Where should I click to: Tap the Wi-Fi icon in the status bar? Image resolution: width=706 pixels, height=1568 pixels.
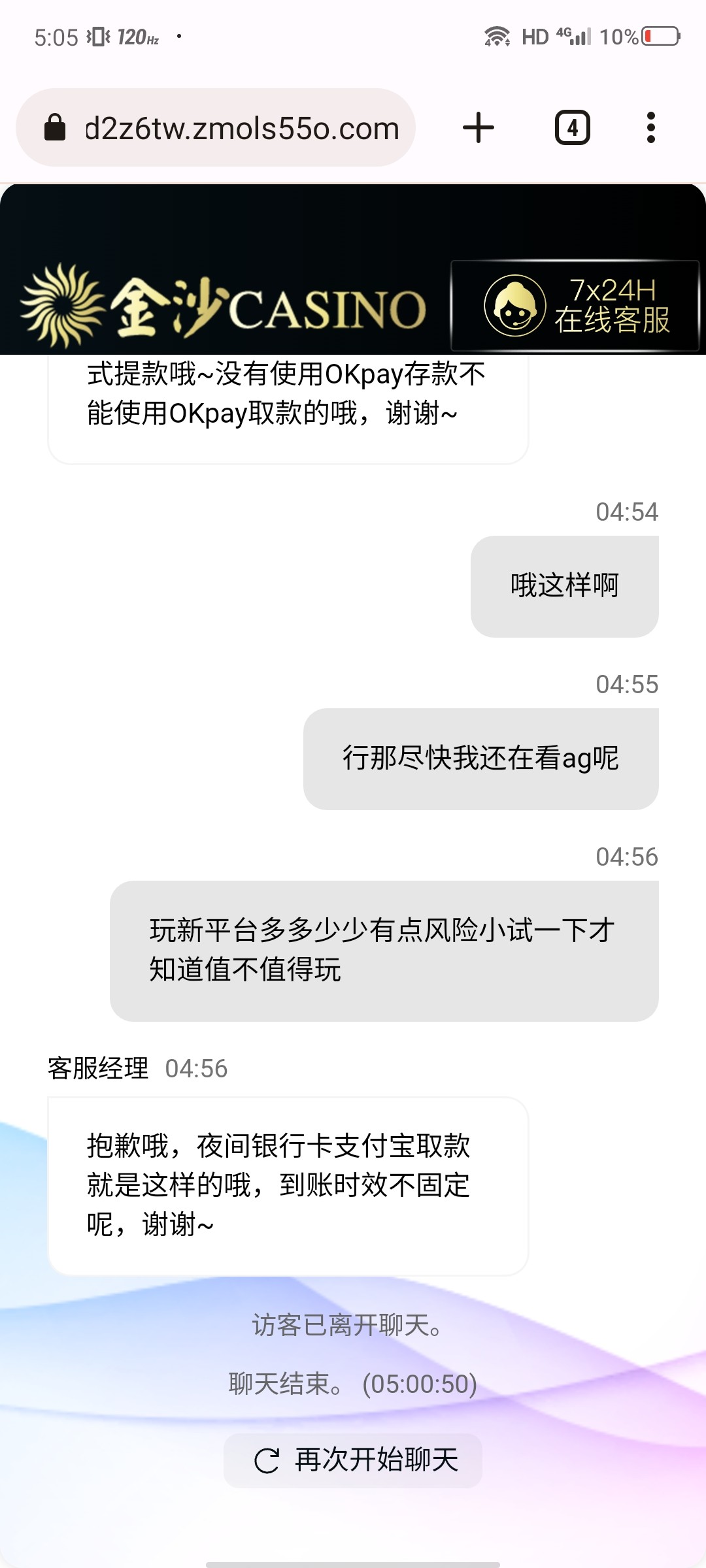click(495, 36)
